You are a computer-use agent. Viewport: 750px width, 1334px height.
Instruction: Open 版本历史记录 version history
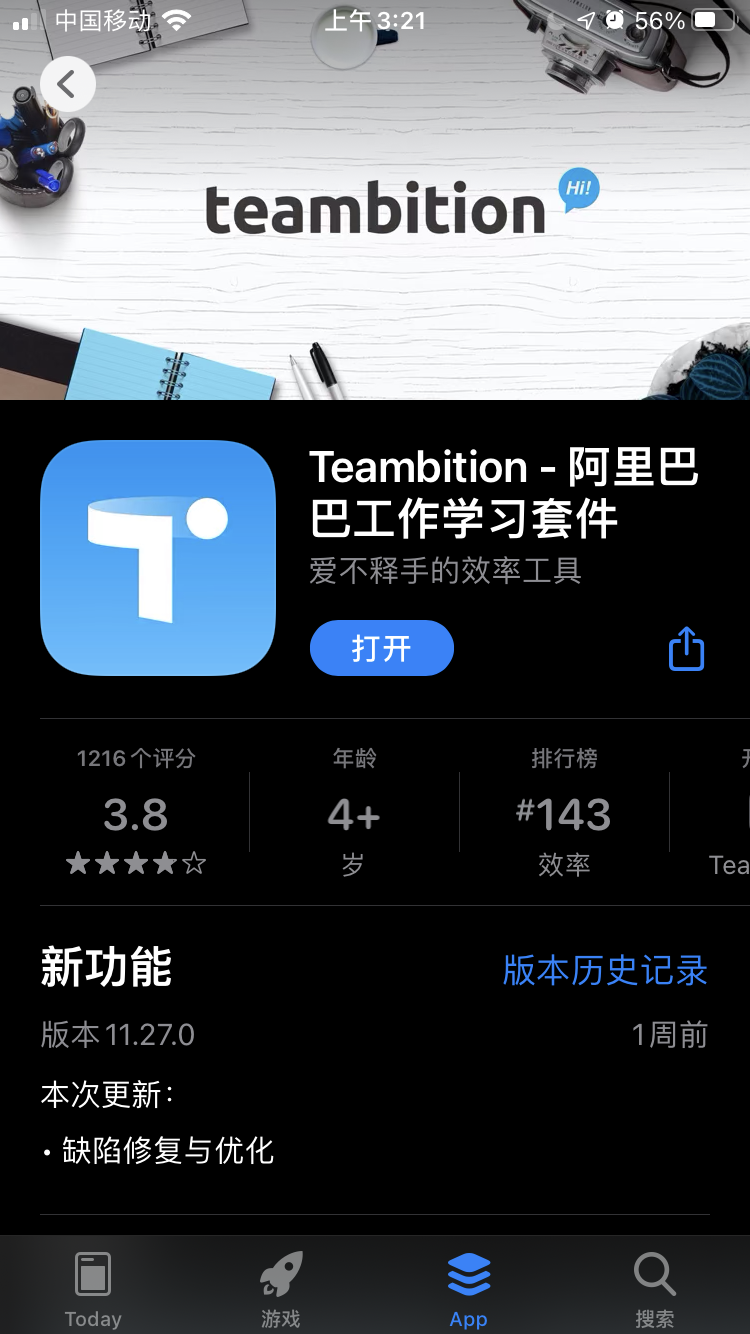(x=605, y=969)
